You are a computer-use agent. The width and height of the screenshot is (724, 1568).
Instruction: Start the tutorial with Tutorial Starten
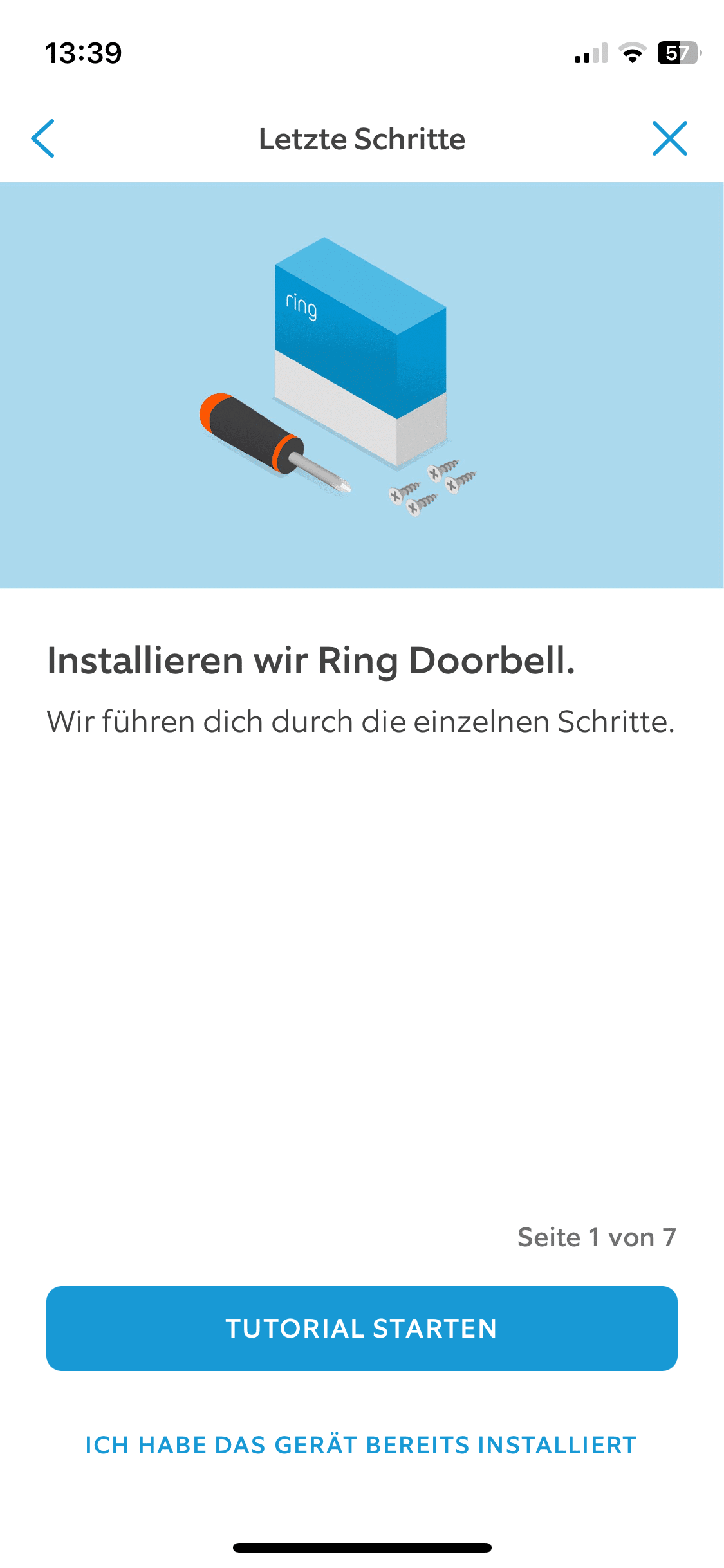(362, 1328)
